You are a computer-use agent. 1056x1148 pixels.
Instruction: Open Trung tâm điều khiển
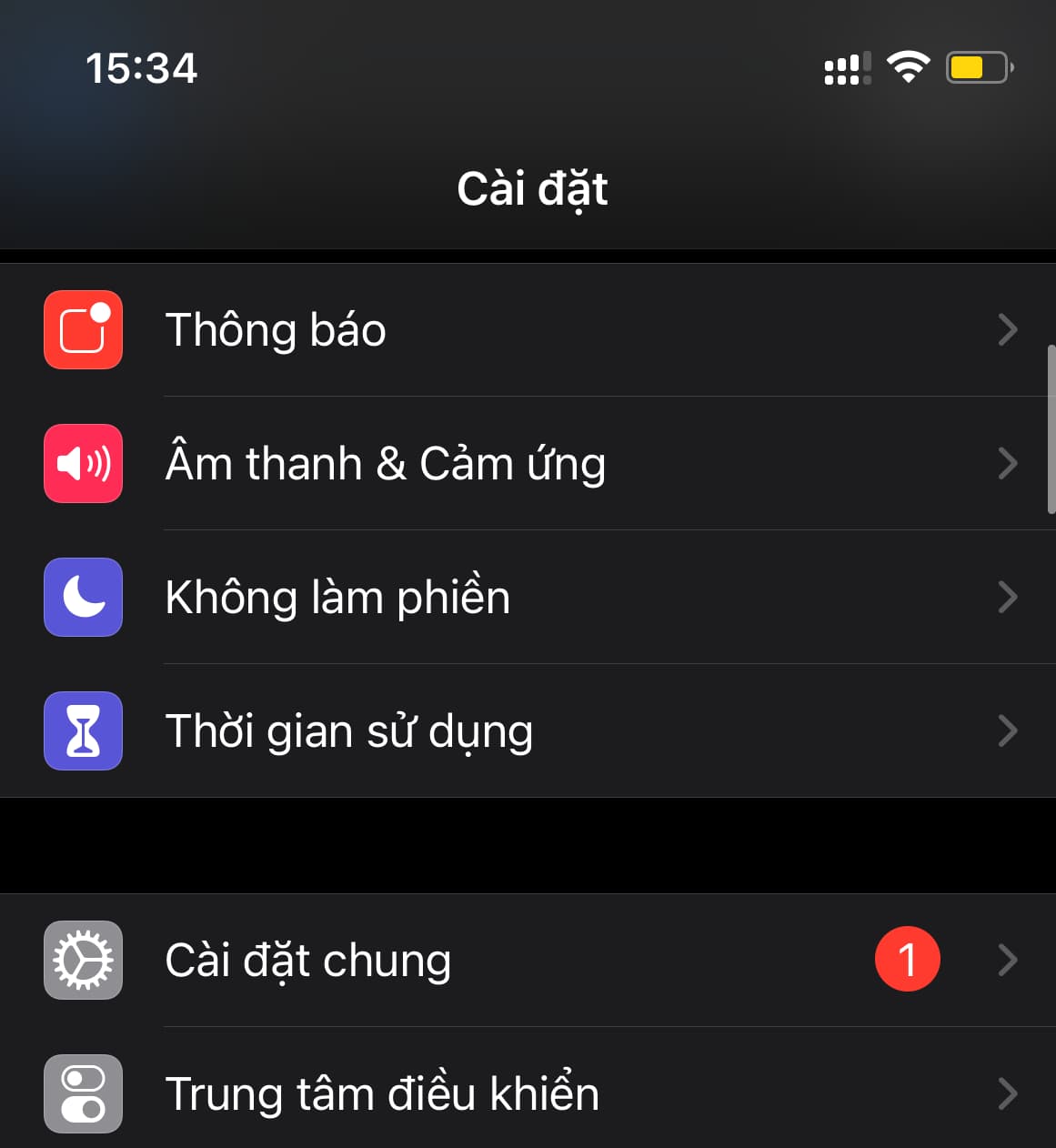tap(528, 1093)
